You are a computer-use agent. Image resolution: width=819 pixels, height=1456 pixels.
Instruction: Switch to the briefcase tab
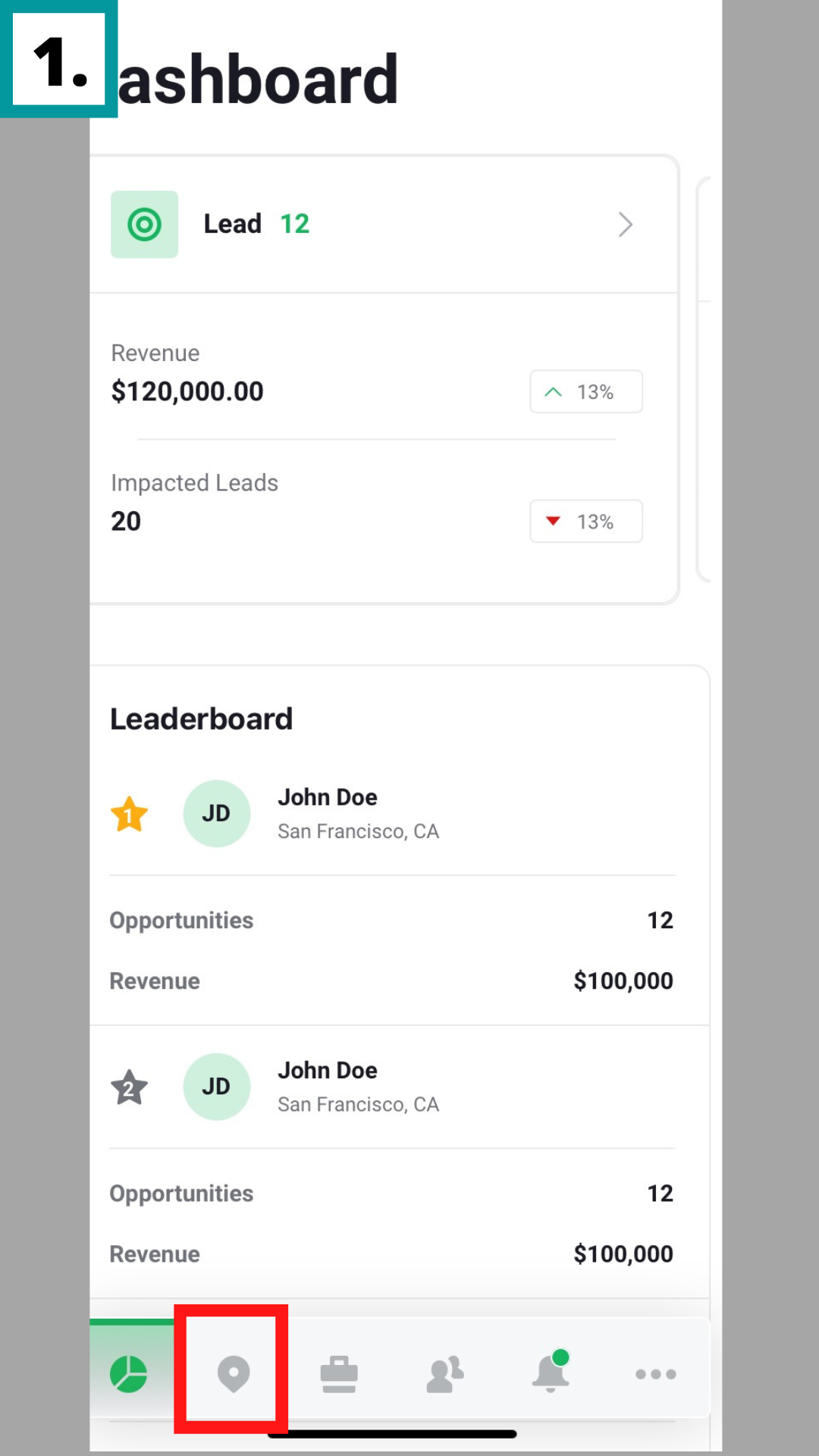(339, 1373)
